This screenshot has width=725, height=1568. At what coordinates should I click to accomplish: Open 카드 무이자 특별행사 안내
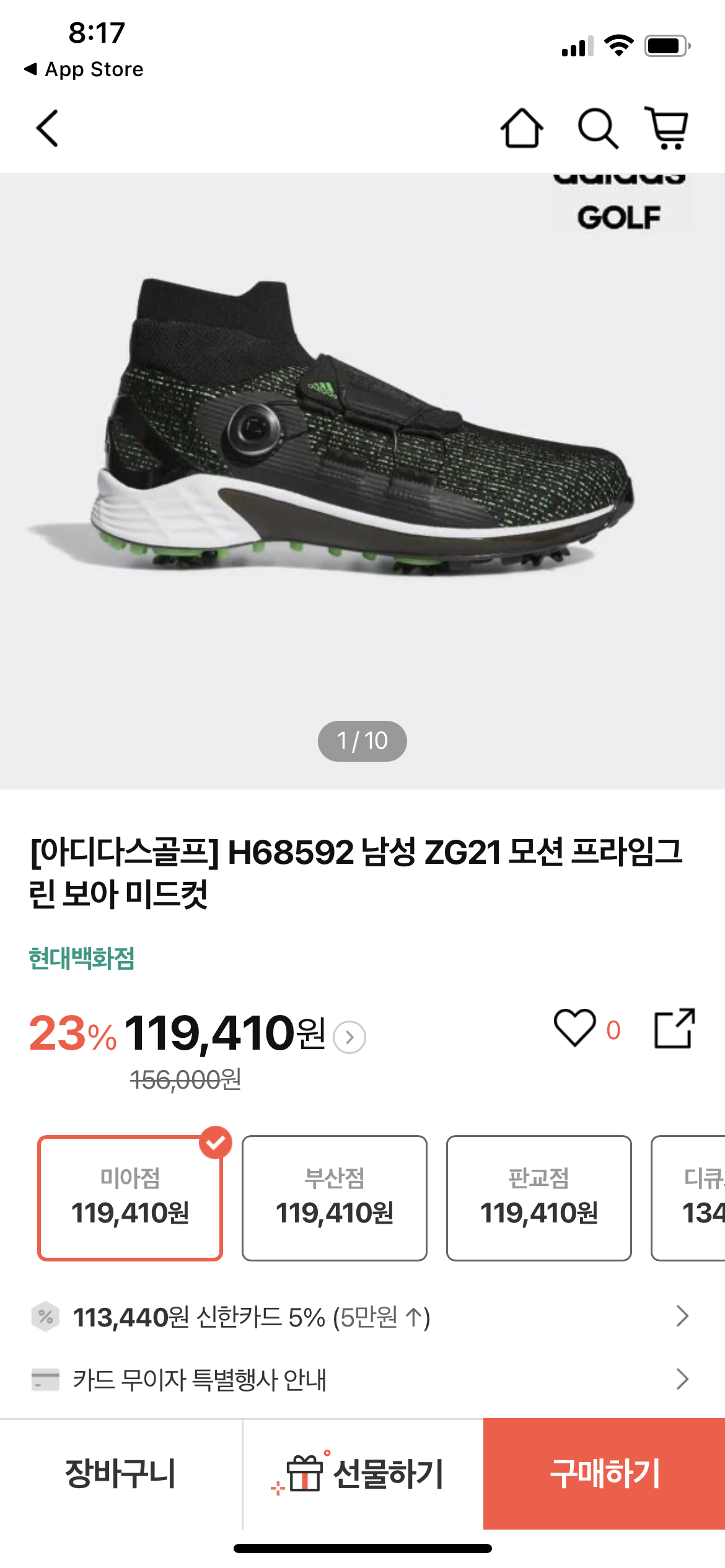tap(359, 1380)
